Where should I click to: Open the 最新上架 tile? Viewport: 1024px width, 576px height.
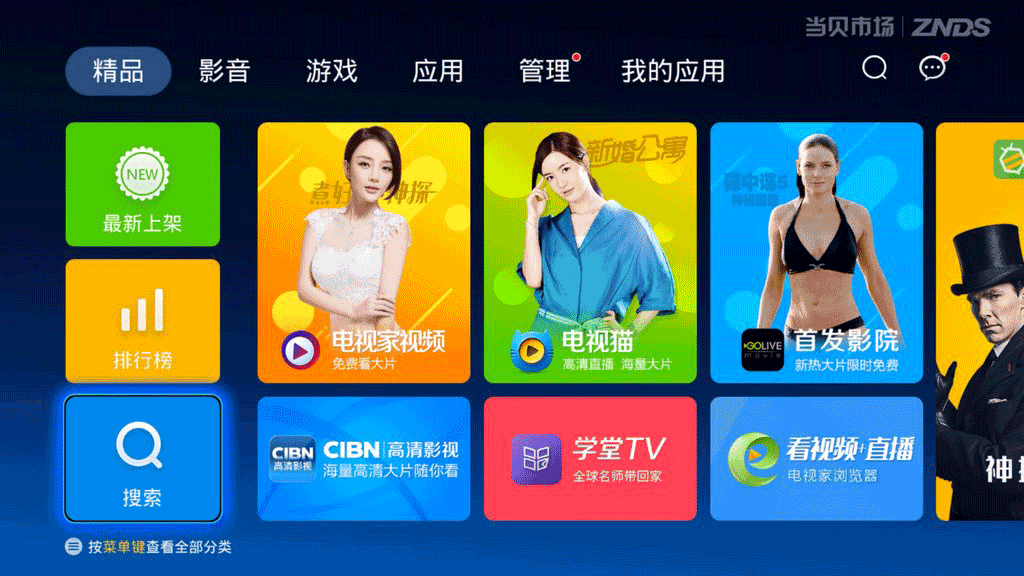pos(143,184)
